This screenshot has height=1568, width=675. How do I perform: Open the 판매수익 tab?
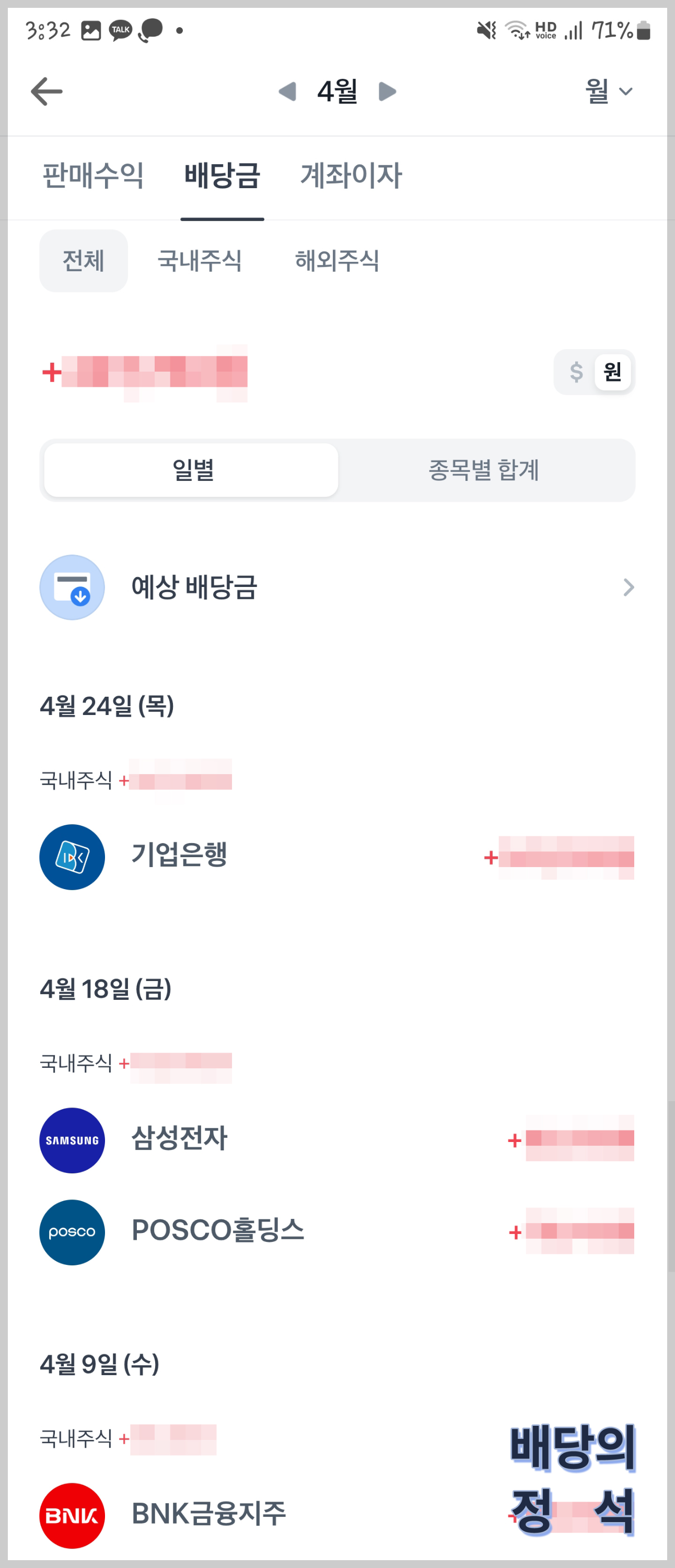coord(92,175)
